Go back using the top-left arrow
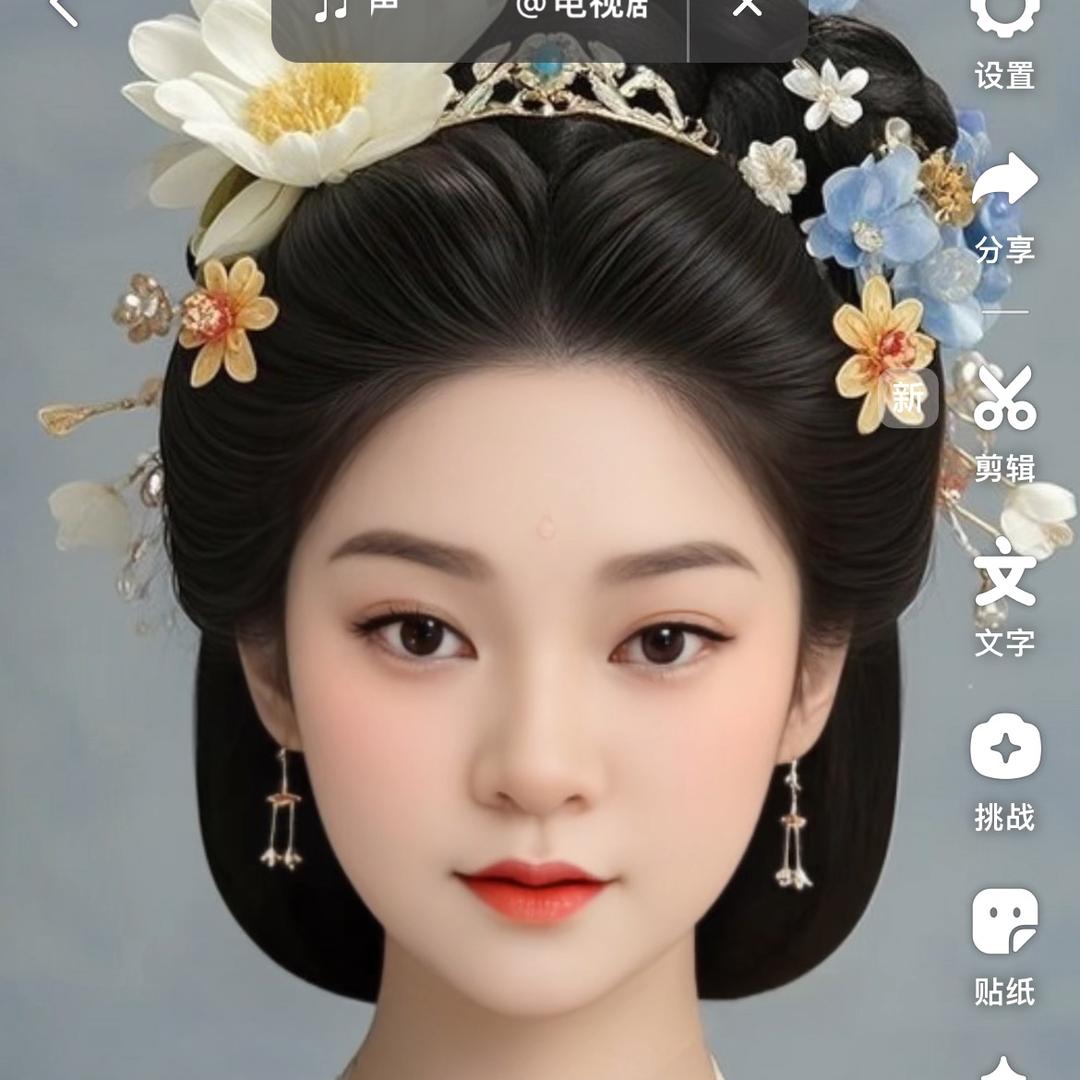 click(62, 10)
